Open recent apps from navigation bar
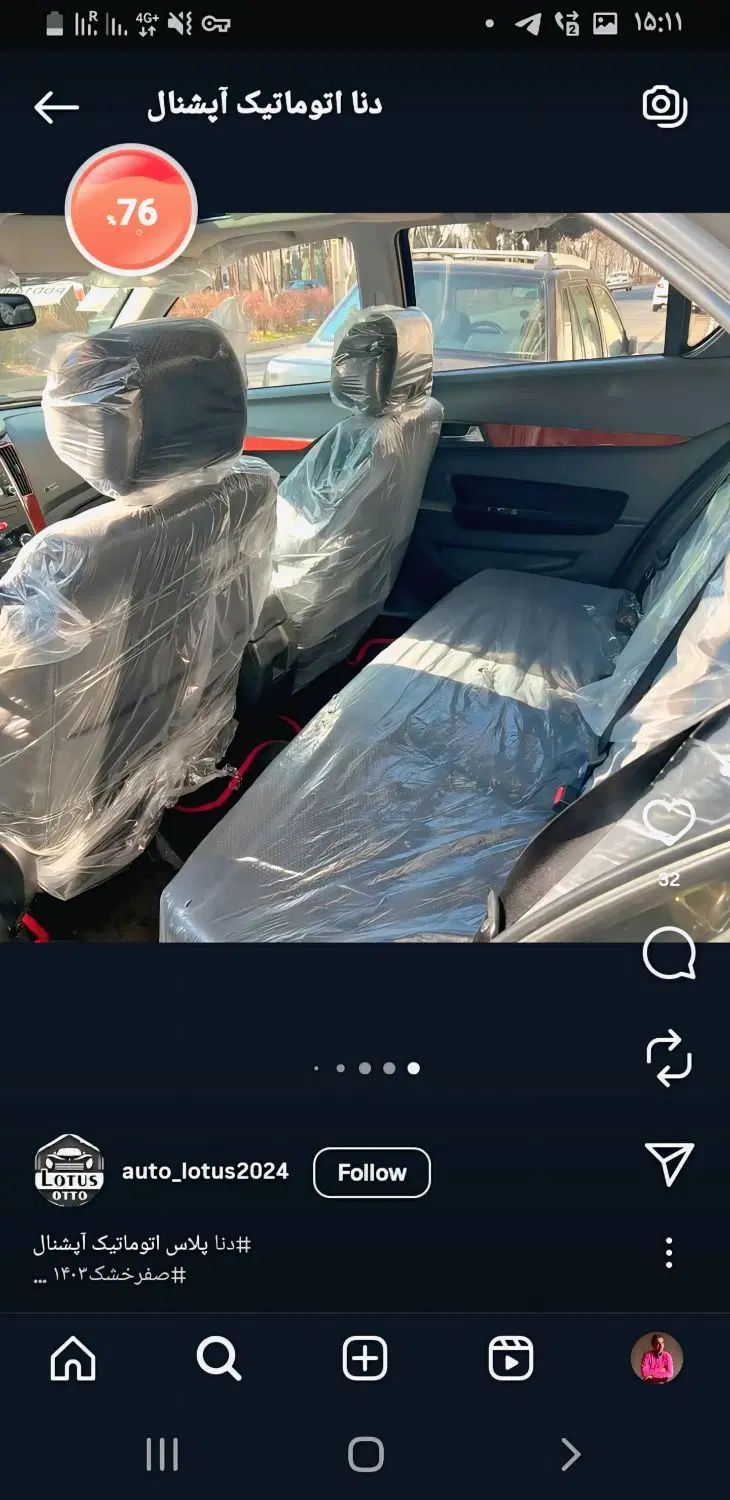The image size is (730, 1500). (x=162, y=1454)
